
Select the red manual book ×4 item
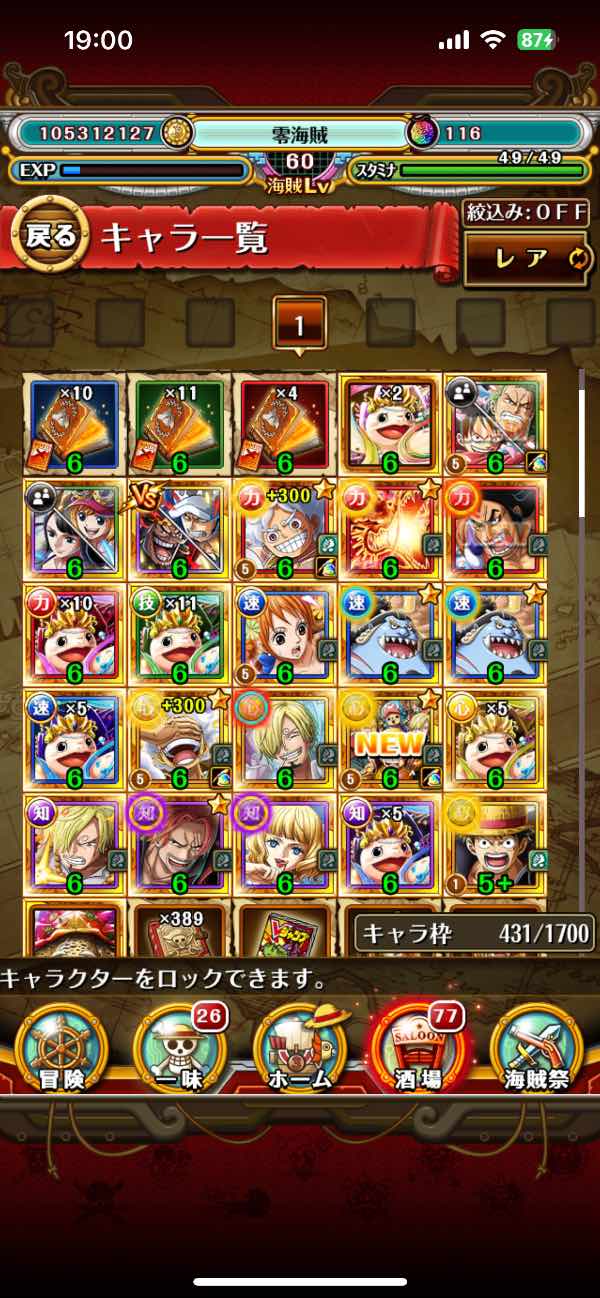(x=284, y=425)
